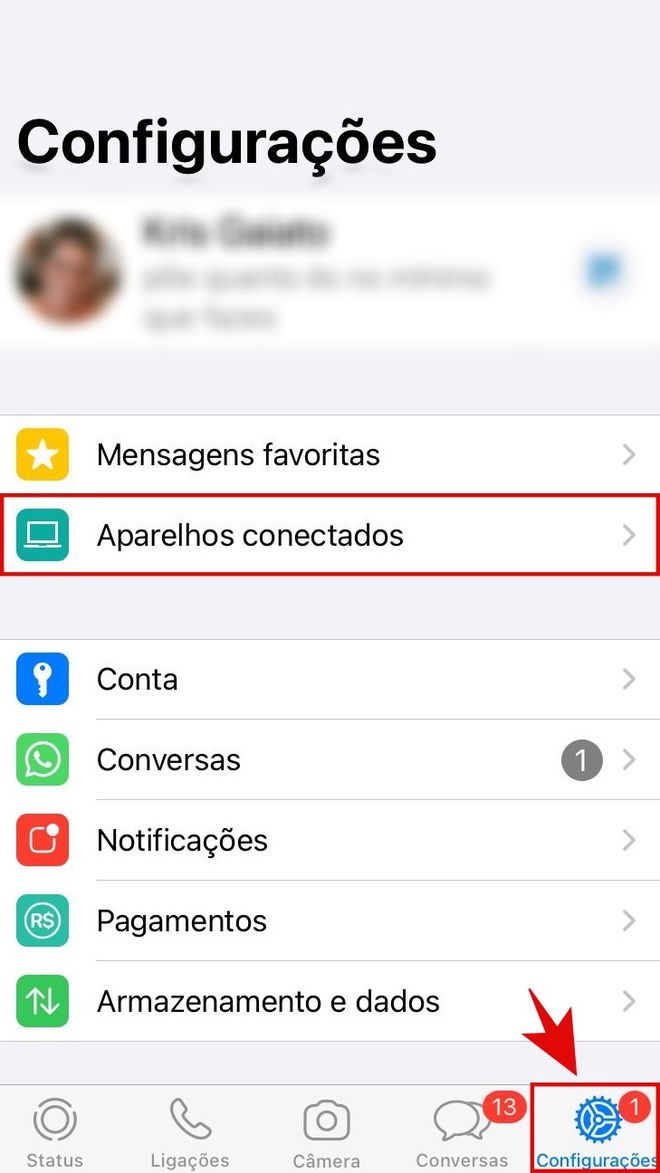Screen dimensions: 660x1173
Task: Open Aparelhos conectados
Action: coord(330,535)
